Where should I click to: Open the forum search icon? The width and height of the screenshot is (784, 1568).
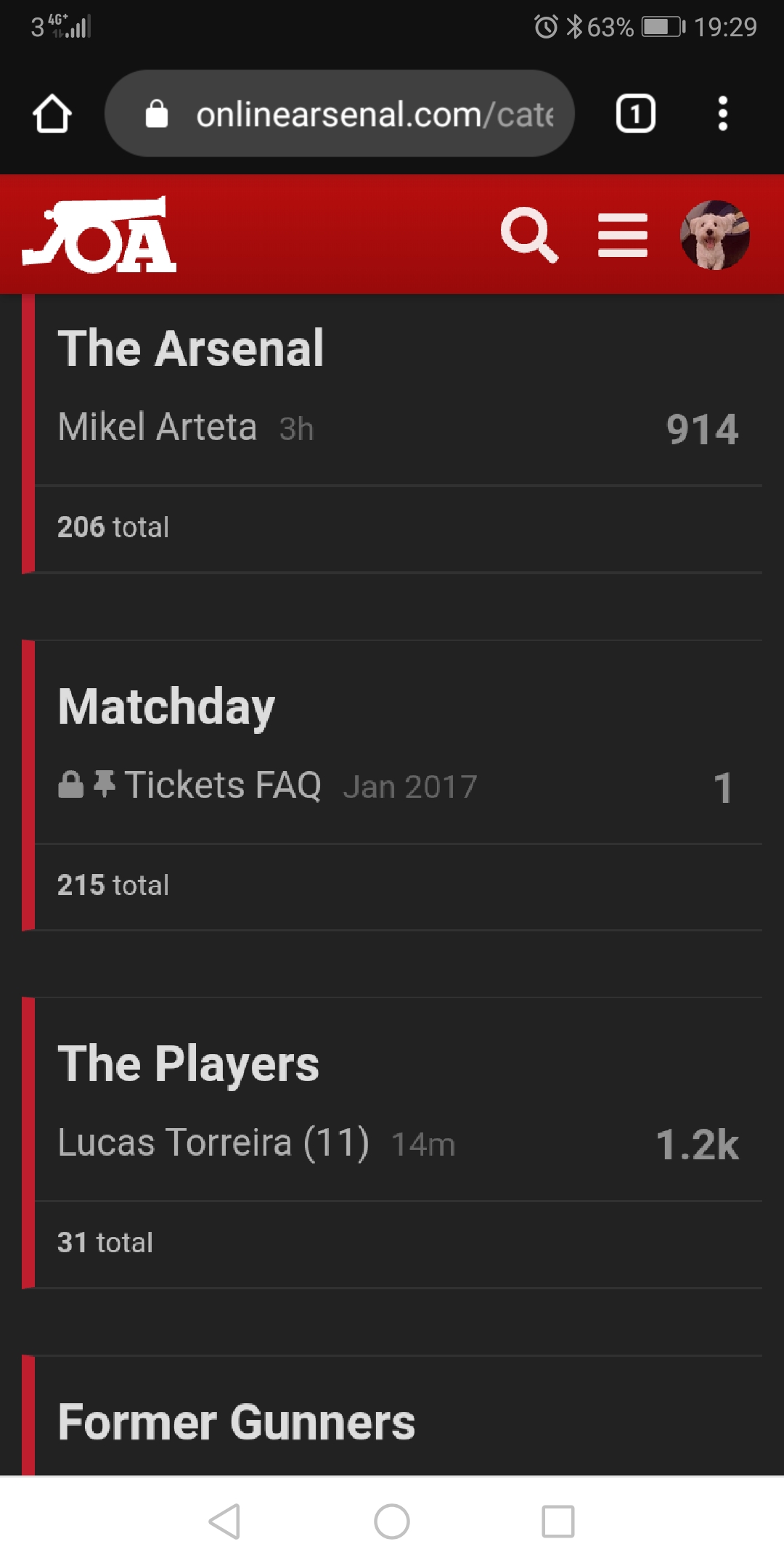pyautogui.click(x=529, y=234)
